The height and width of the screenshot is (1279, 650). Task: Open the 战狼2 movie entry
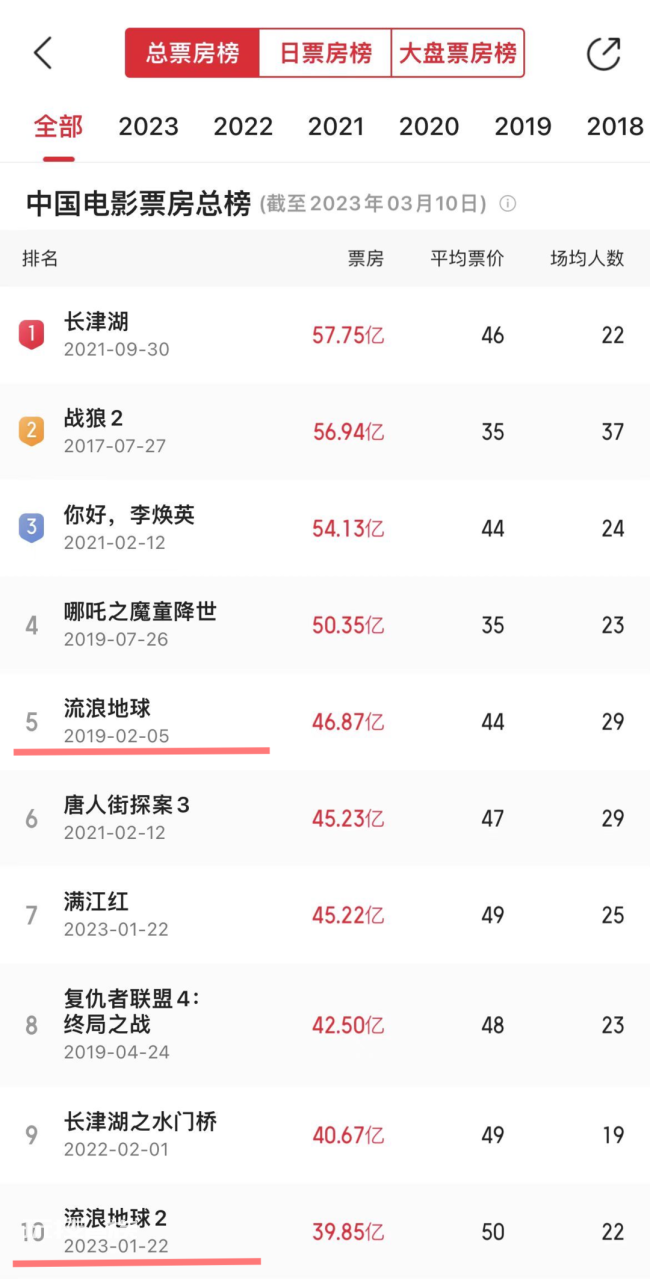click(325, 432)
